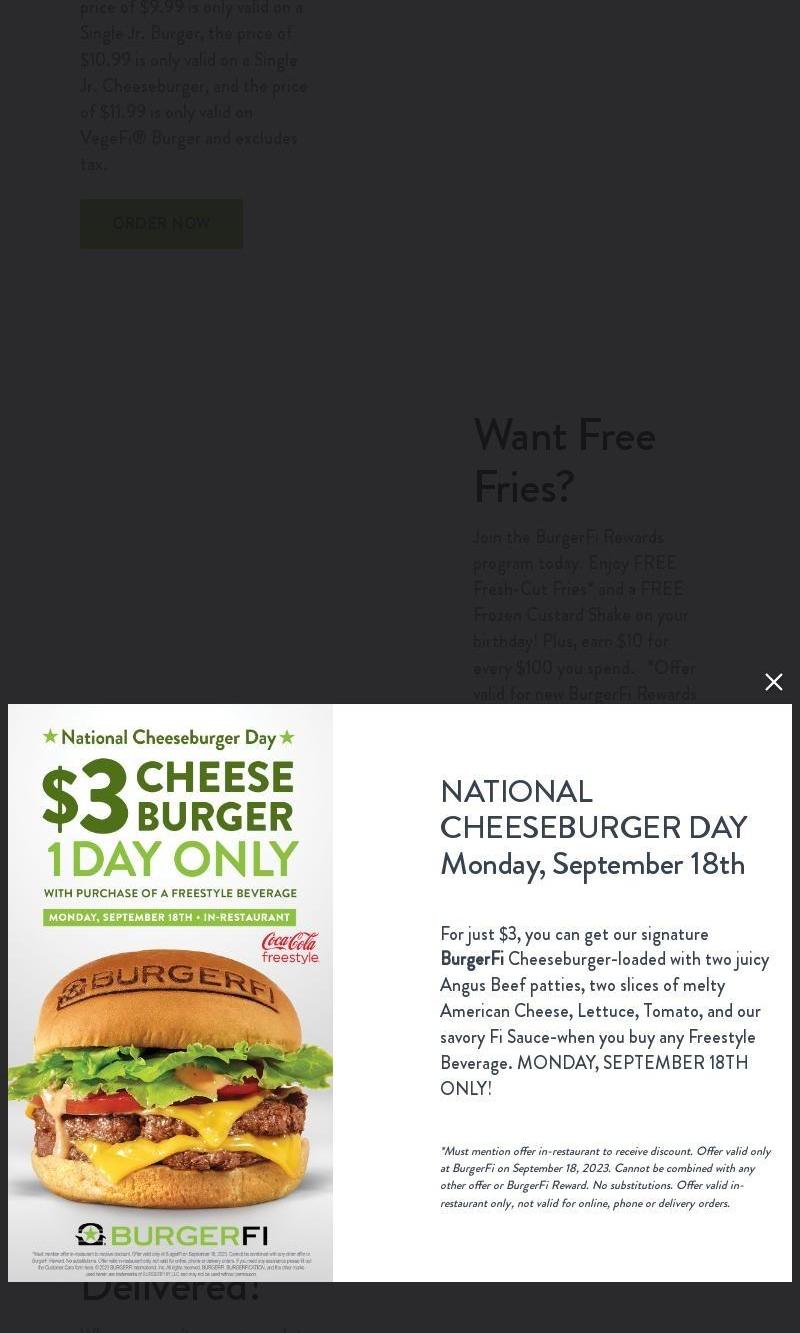Close the National Cheeseburger Day popup
The height and width of the screenshot is (1333, 800).
[x=773, y=682]
